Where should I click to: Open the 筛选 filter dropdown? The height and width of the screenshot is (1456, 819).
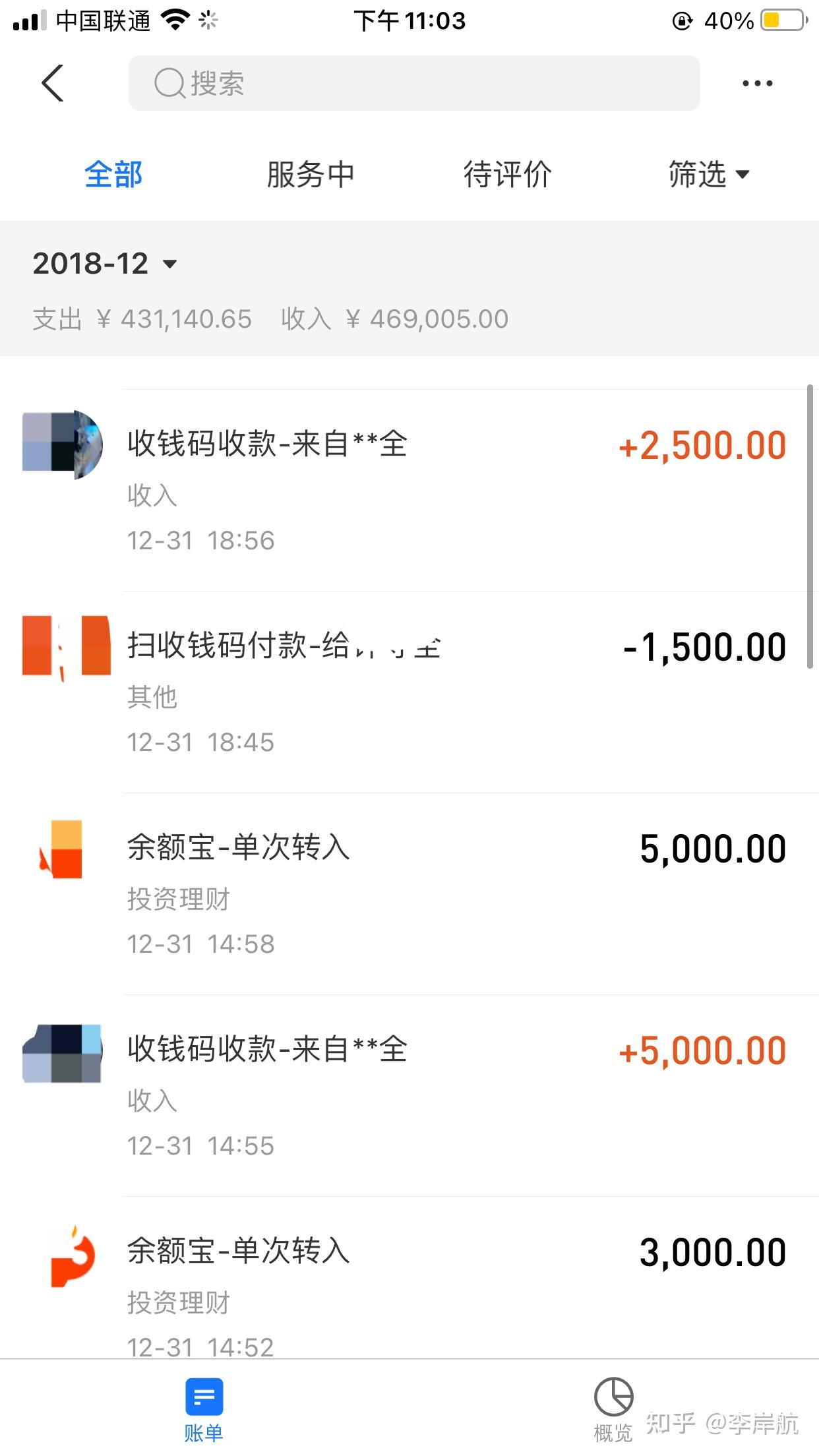click(x=699, y=174)
